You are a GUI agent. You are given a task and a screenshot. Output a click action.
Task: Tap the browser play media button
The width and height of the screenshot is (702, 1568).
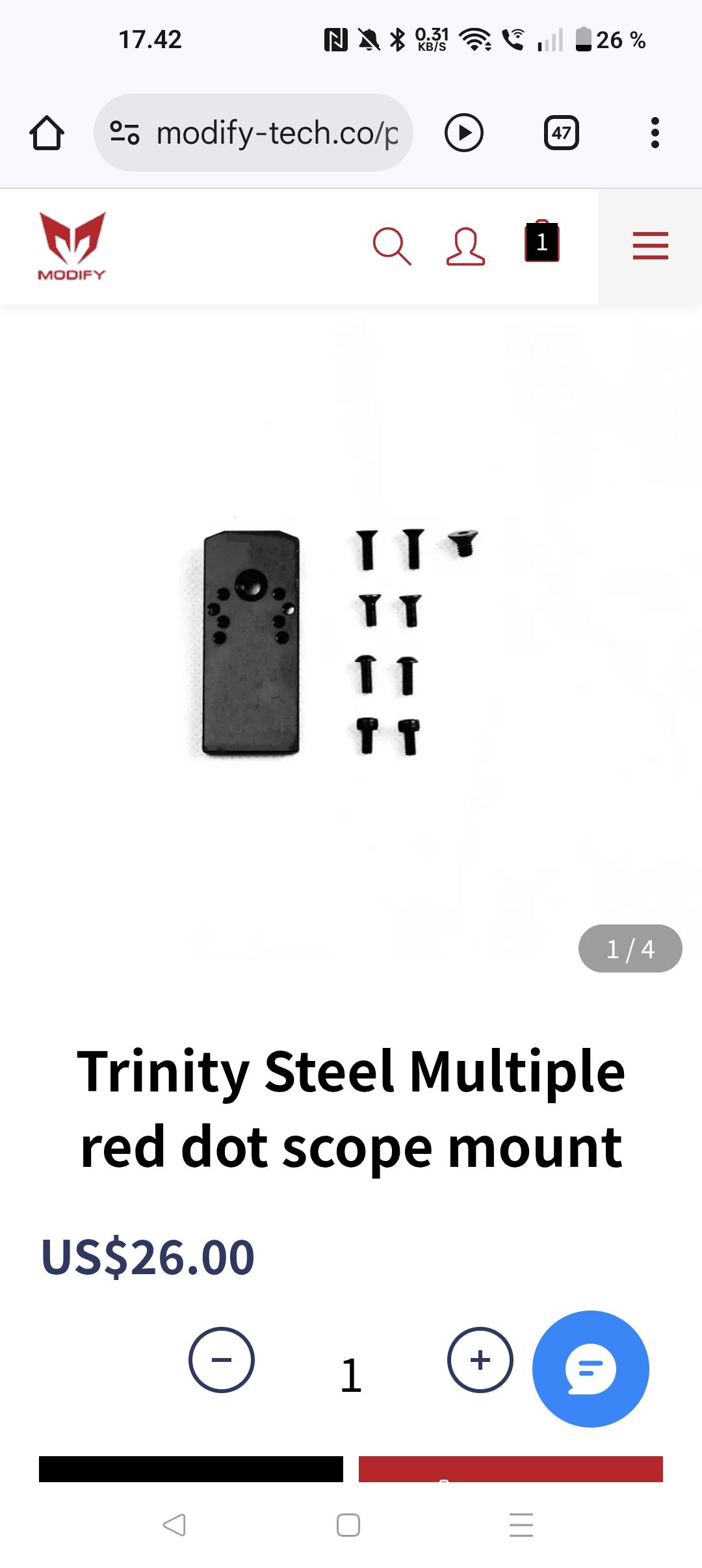pyautogui.click(x=463, y=133)
